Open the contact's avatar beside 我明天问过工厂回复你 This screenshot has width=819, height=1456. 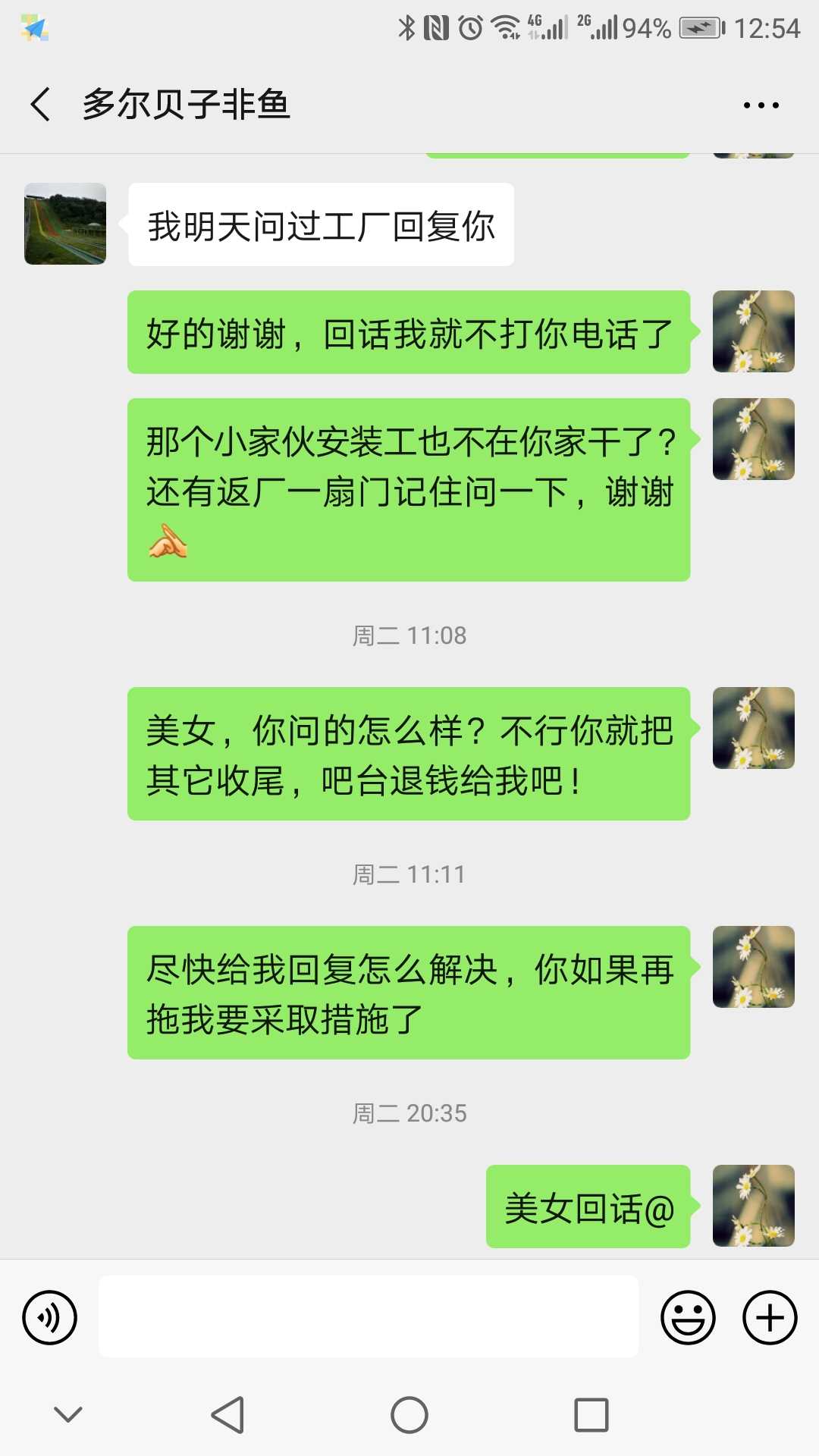(65, 224)
